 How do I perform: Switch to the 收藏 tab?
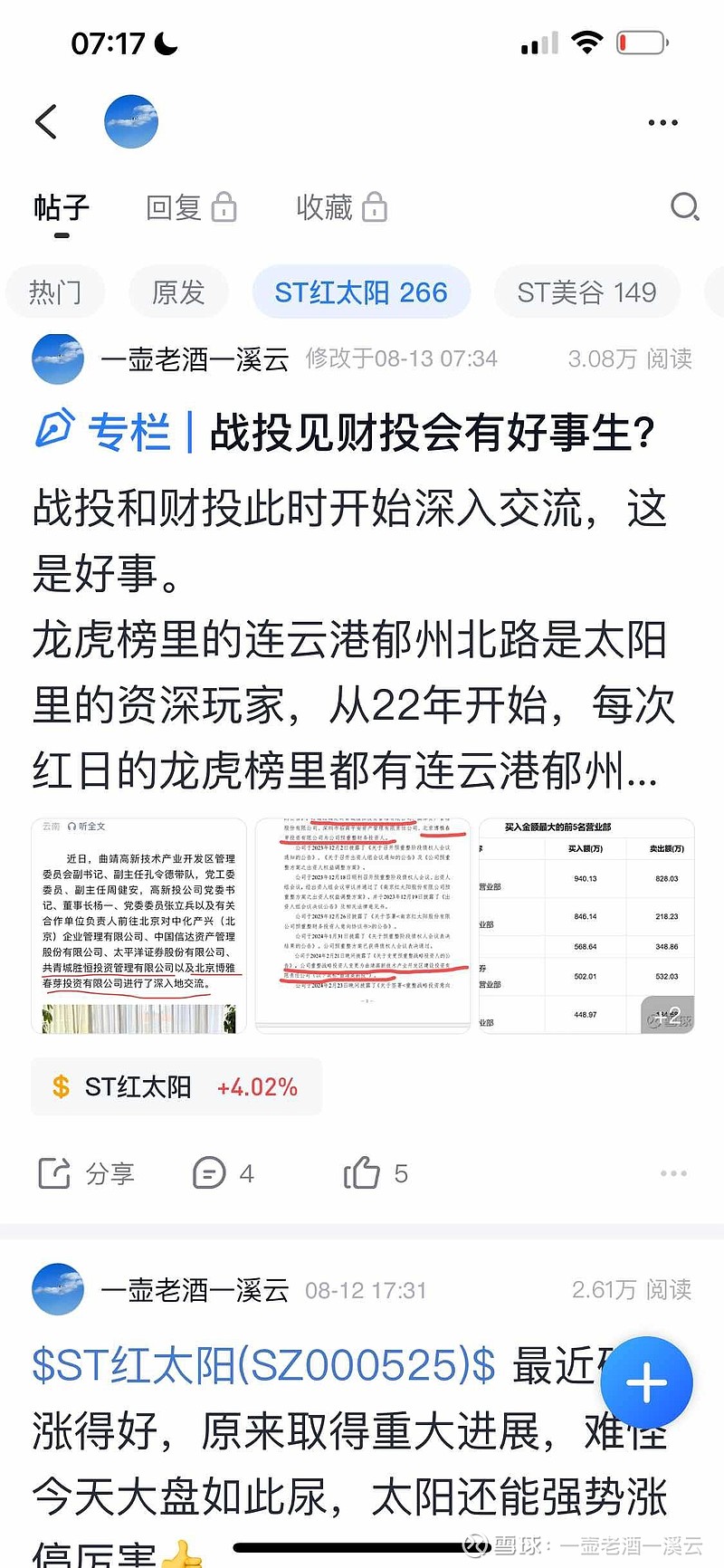coord(341,207)
